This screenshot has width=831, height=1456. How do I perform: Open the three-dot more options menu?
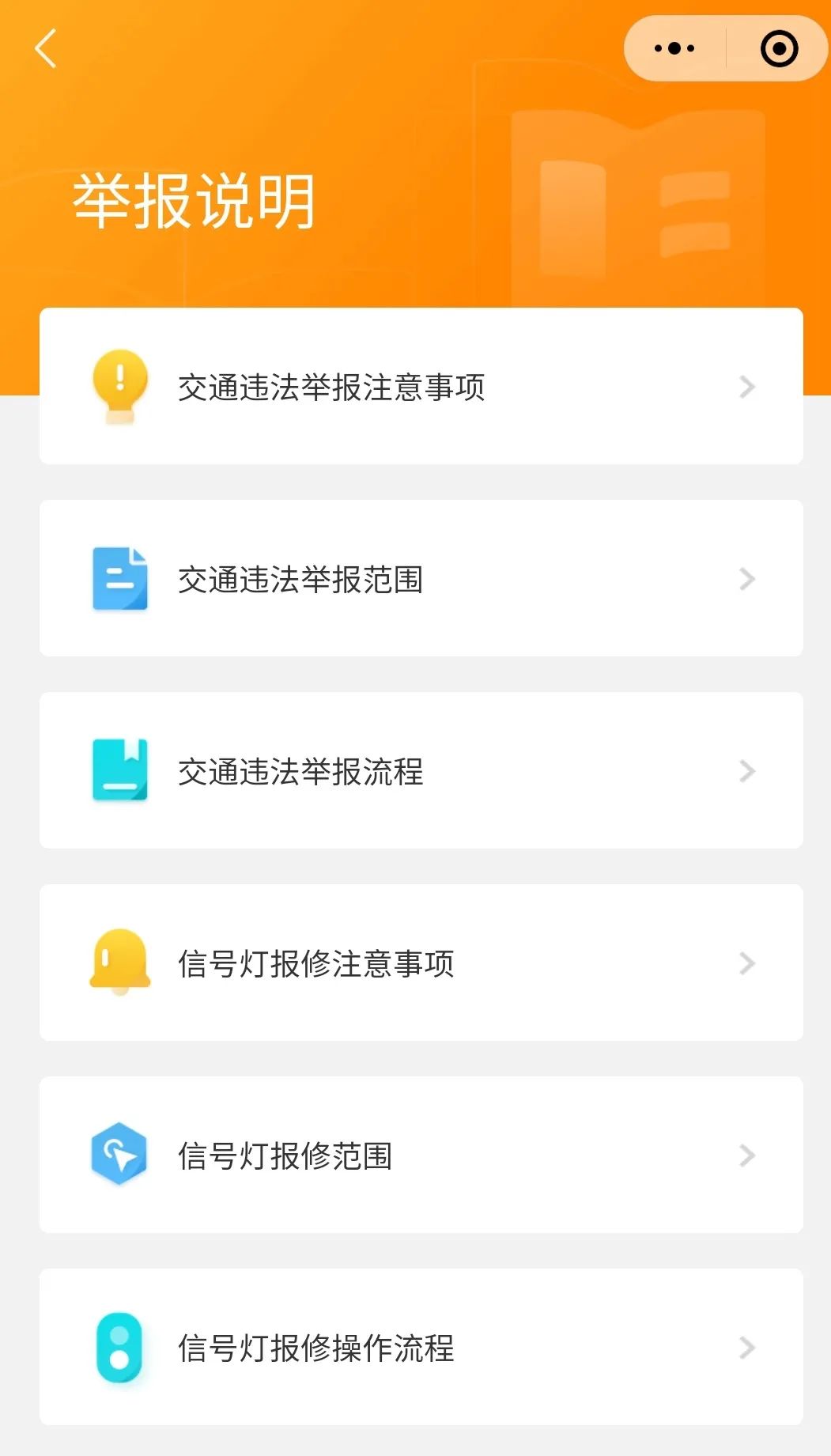(x=674, y=48)
